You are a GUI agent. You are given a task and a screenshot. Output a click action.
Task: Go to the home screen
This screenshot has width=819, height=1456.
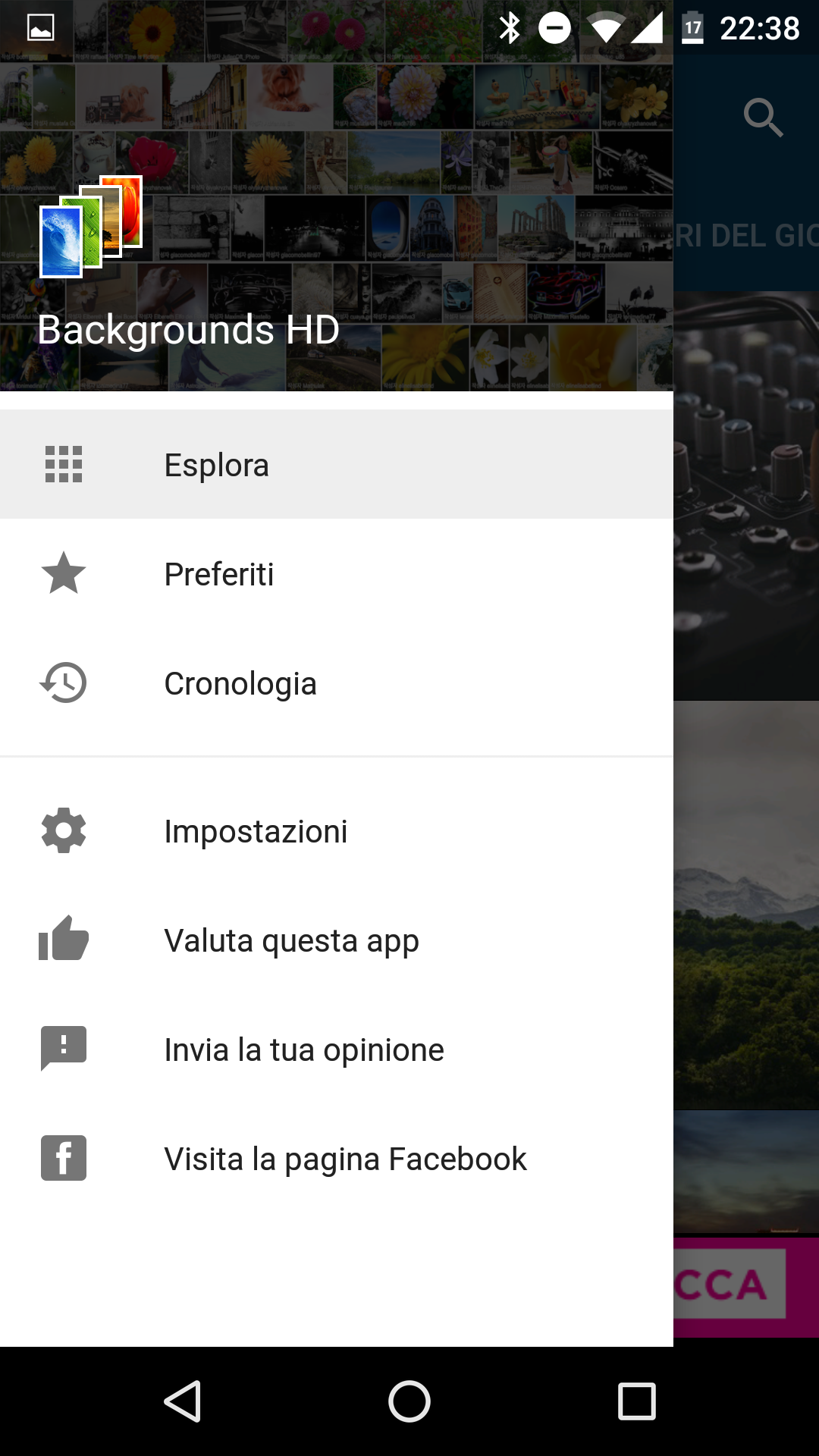[x=409, y=1401]
